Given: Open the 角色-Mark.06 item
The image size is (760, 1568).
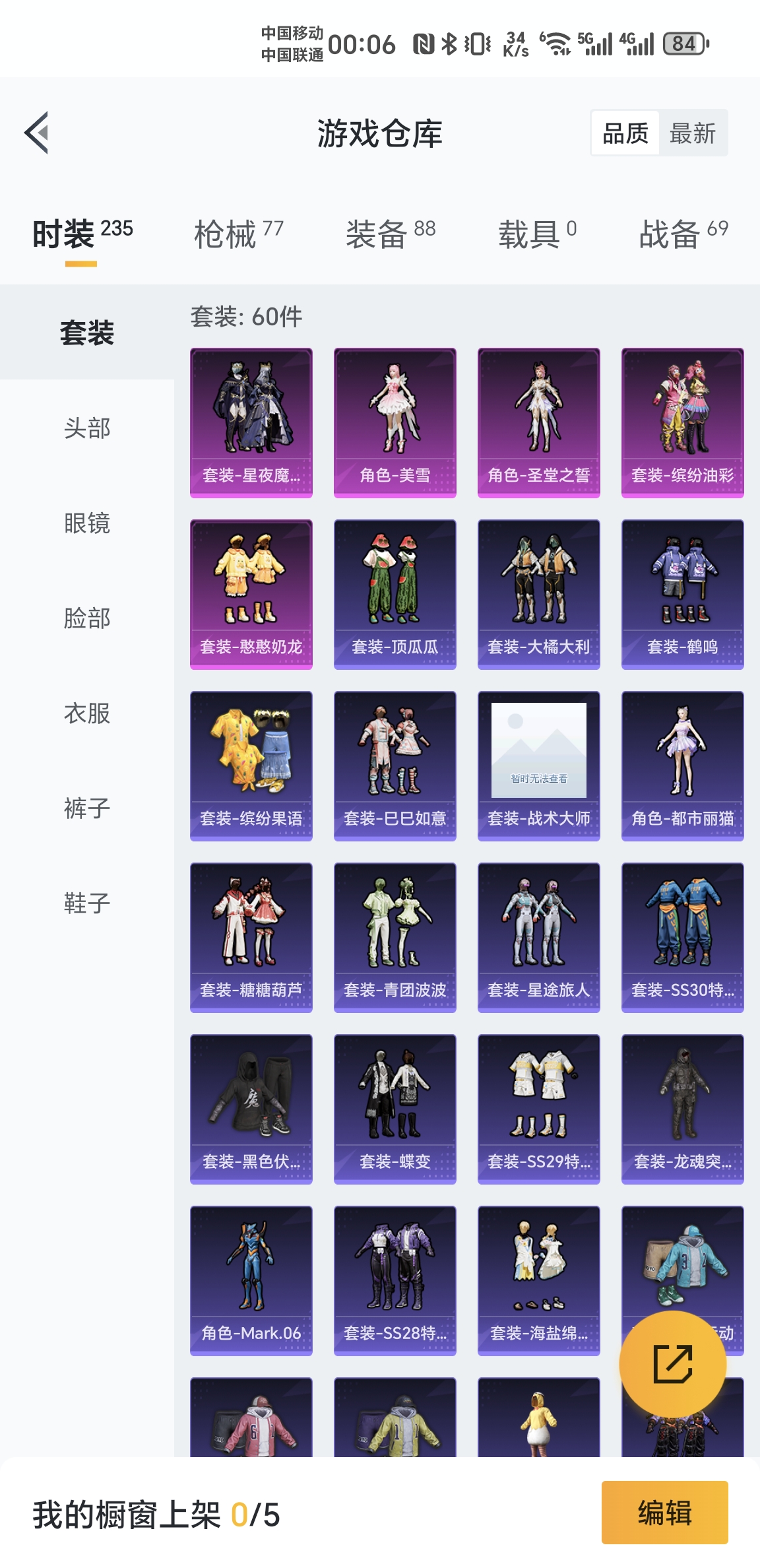Looking at the screenshot, I should (x=251, y=1280).
